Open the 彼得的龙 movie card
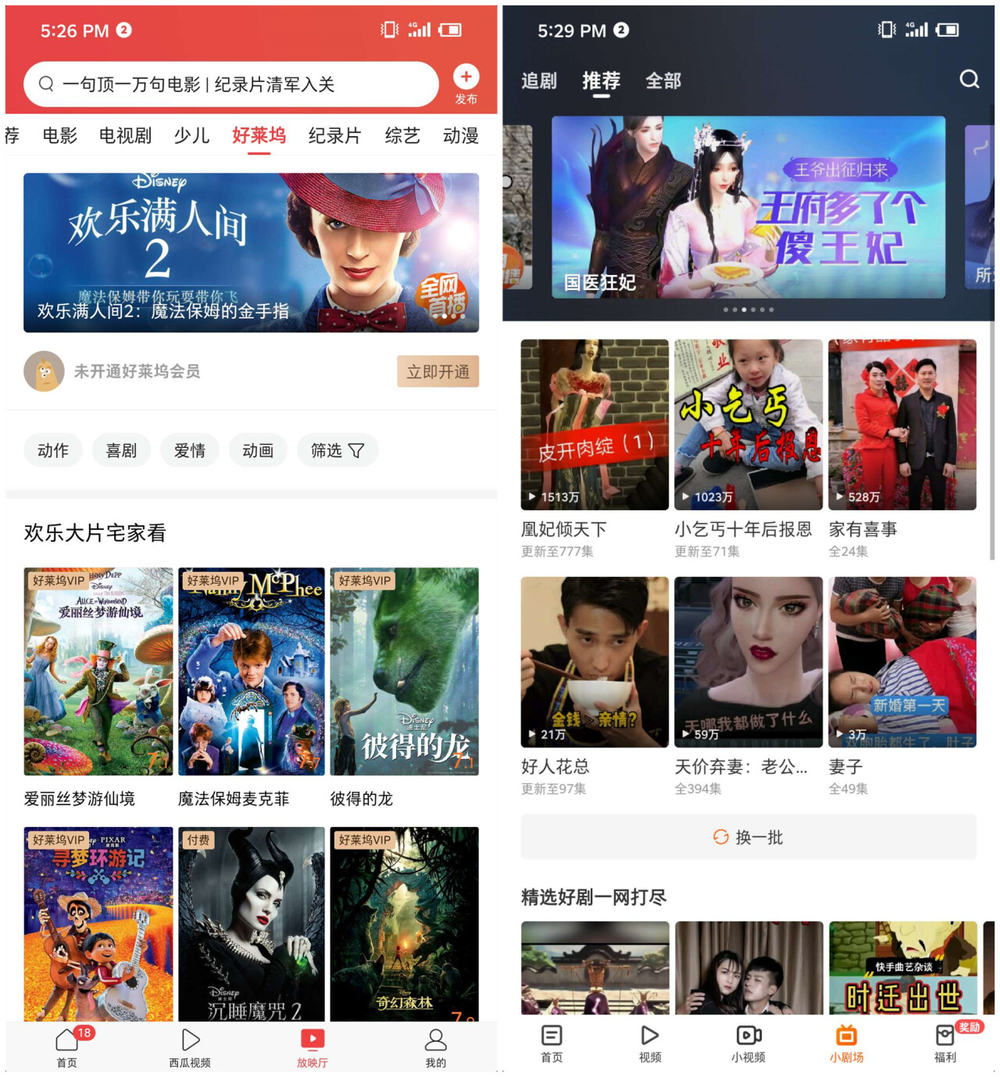 [404, 671]
